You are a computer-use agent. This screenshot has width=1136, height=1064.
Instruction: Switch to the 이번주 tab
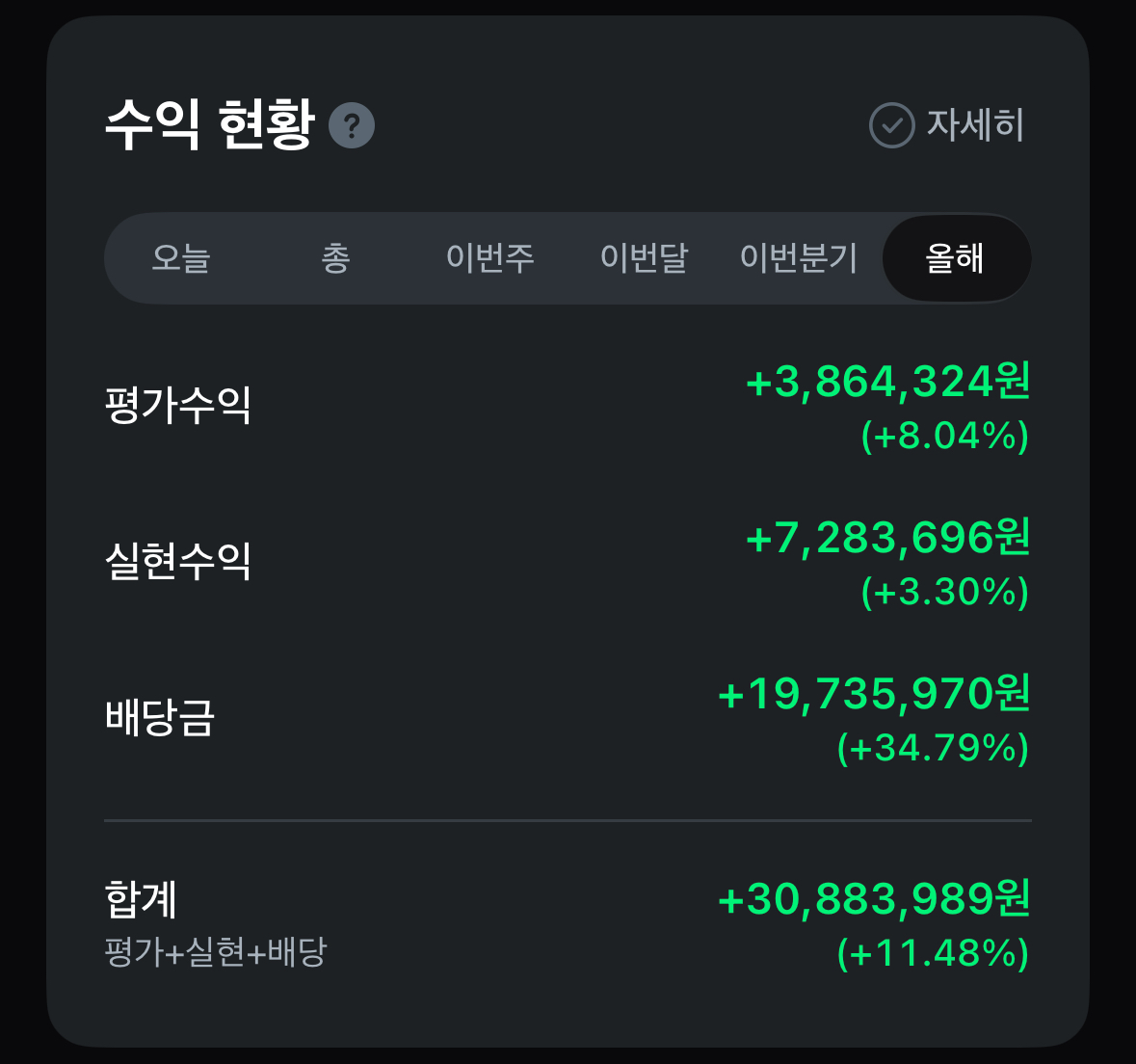click(x=489, y=258)
